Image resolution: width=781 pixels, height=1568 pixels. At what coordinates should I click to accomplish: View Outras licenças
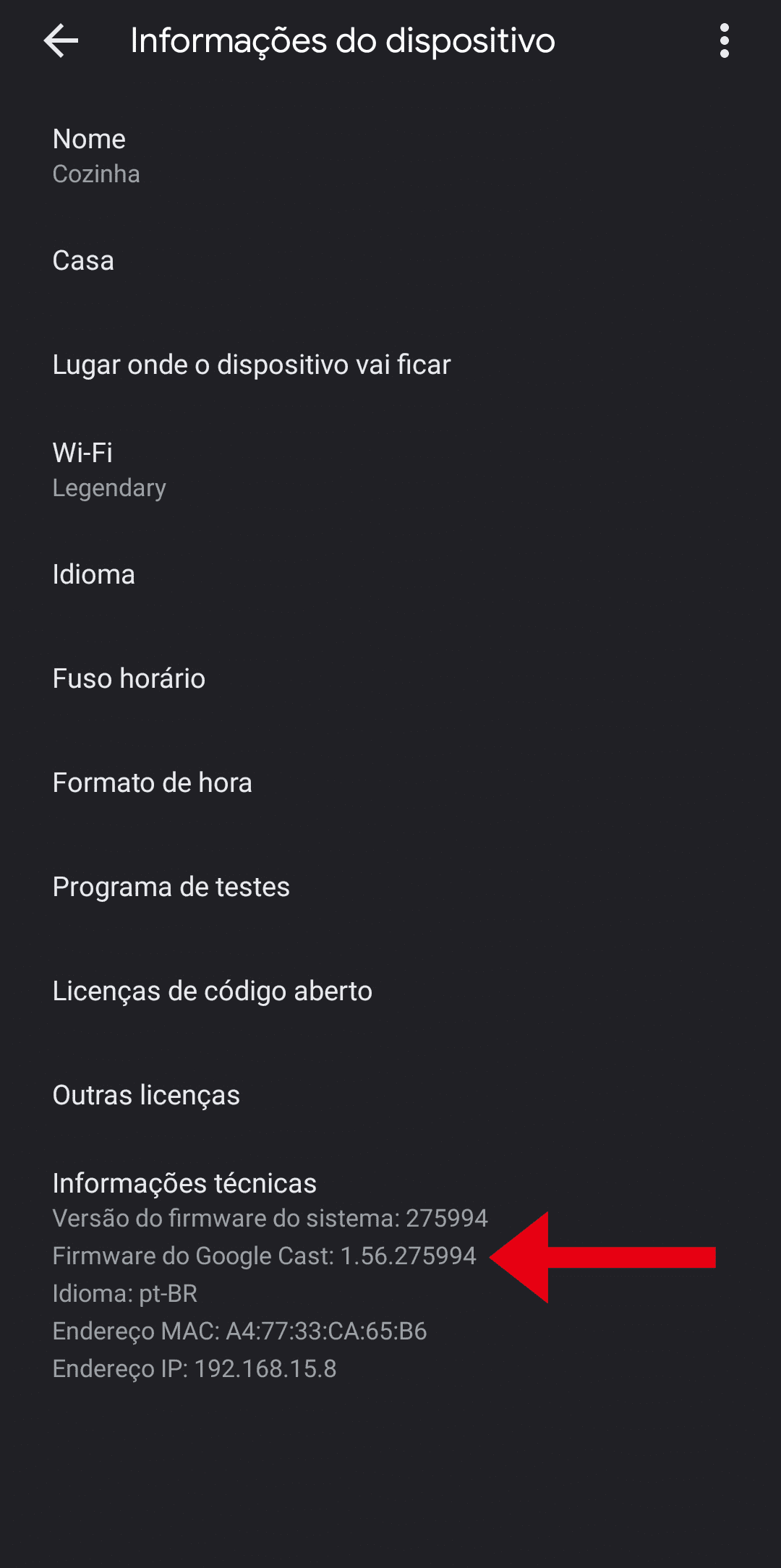click(390, 1095)
